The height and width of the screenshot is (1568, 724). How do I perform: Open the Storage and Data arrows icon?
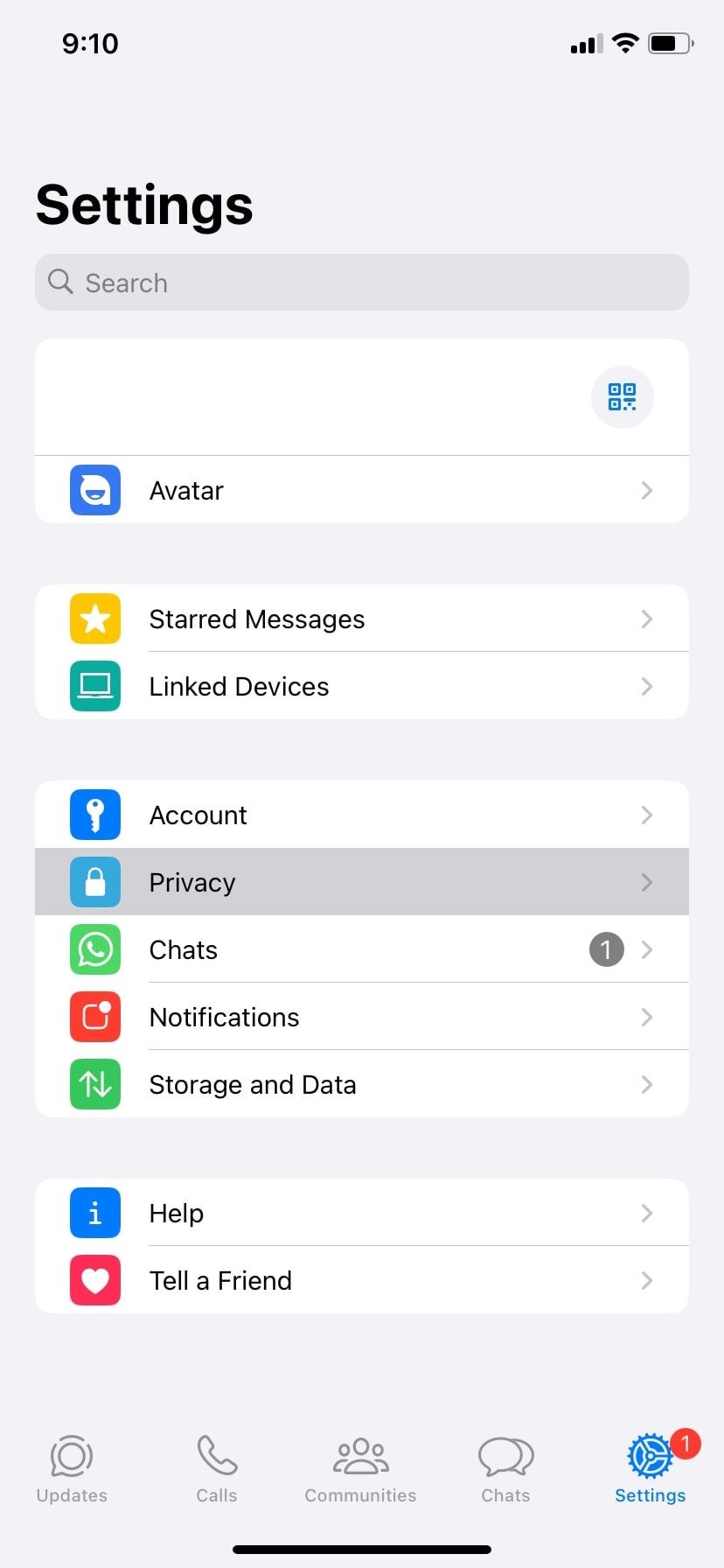click(x=94, y=1084)
